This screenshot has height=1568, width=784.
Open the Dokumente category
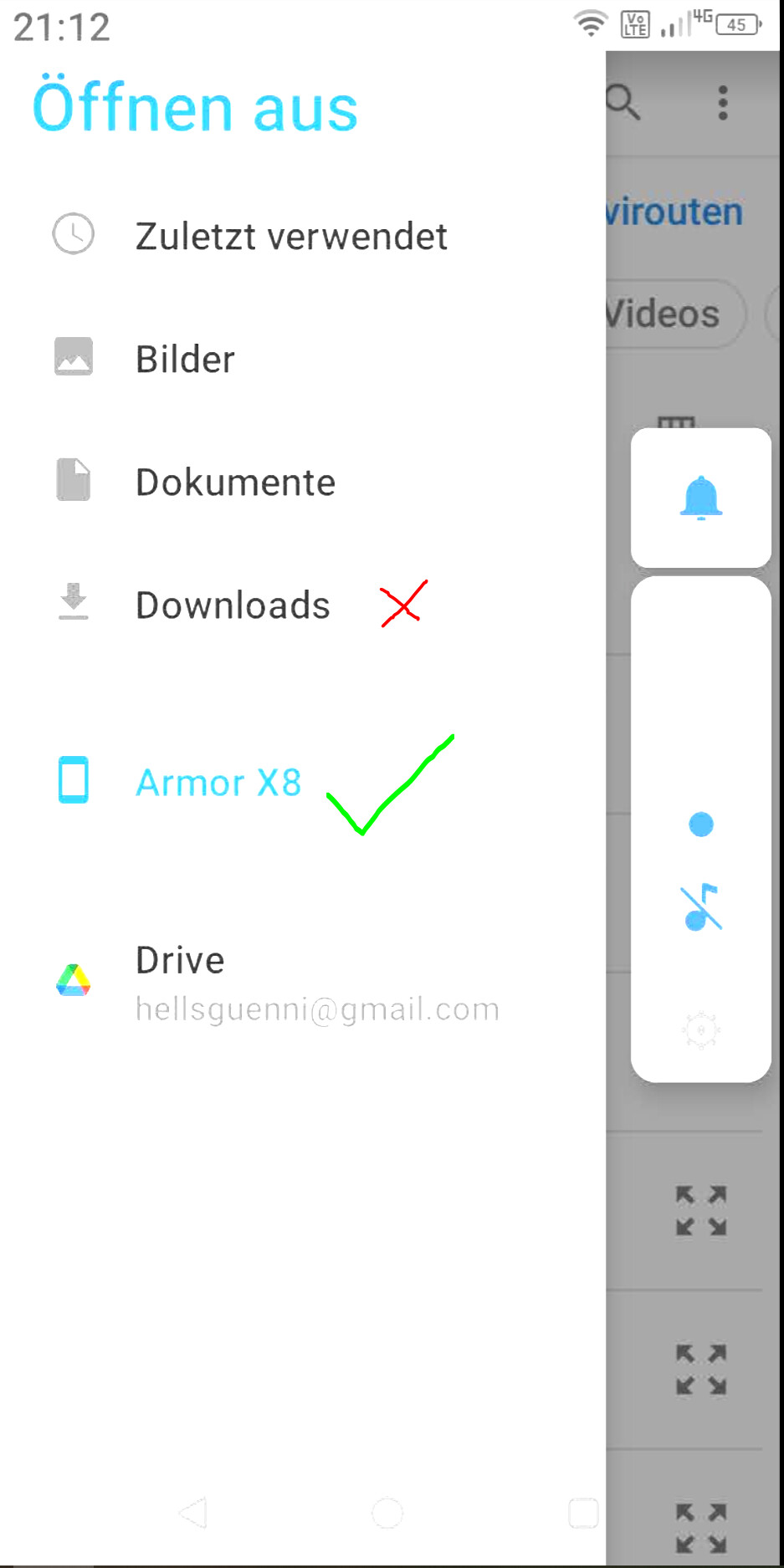point(303,482)
